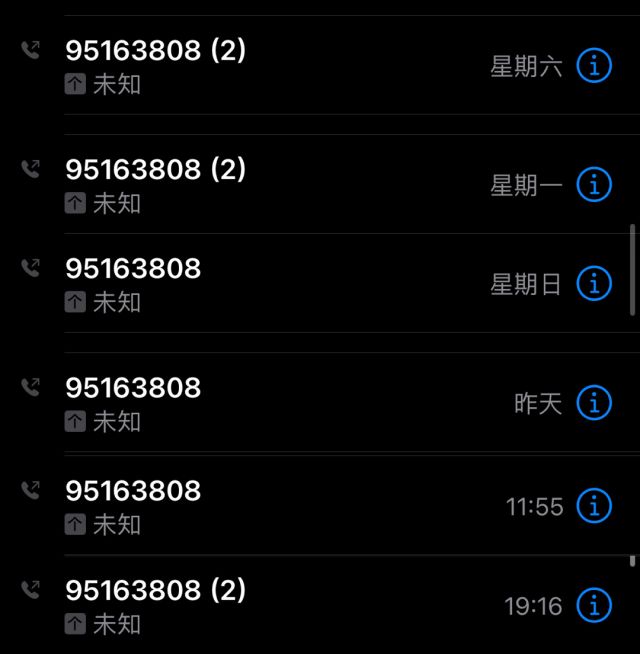Viewport: 640px width, 654px height.
Task: Show info for the 19:16 call
Action: click(594, 605)
